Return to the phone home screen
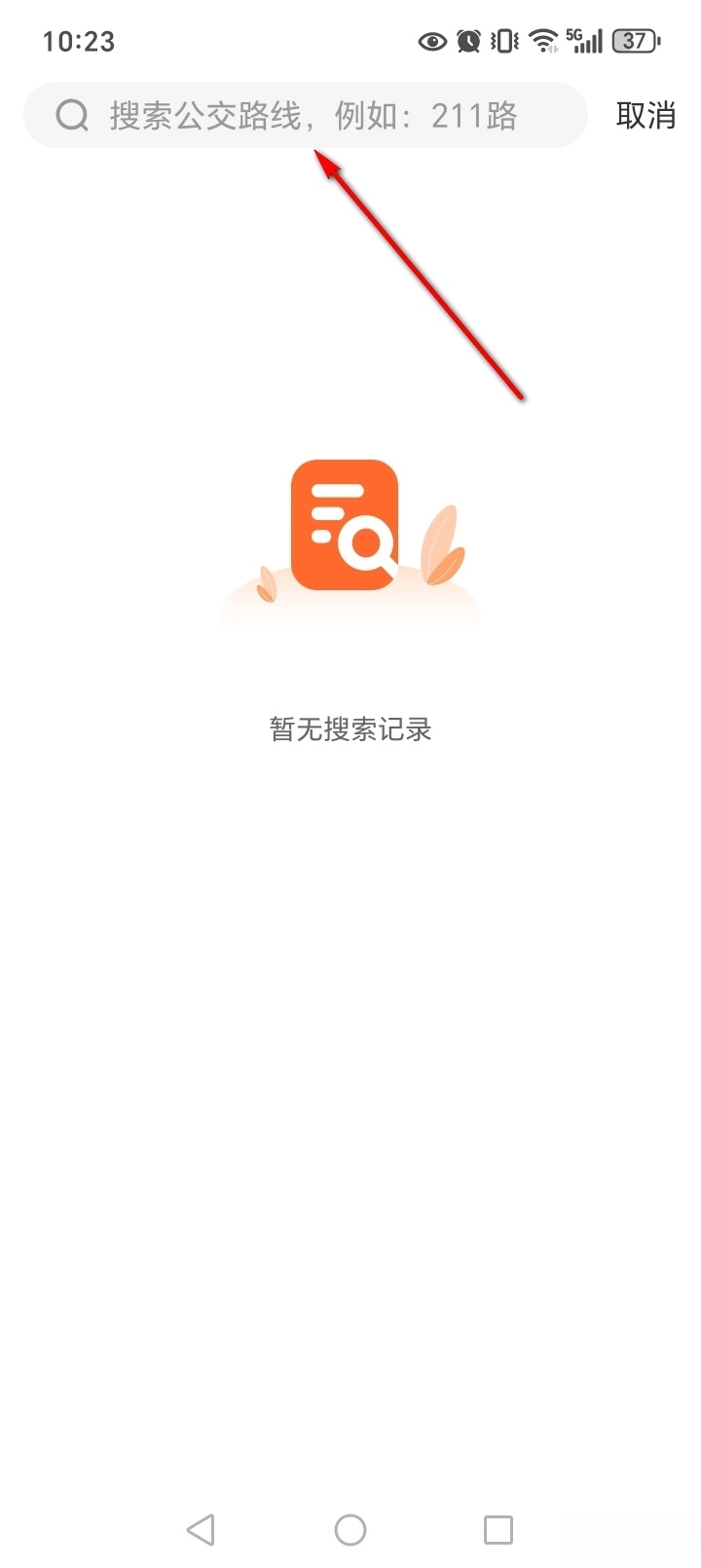 [x=350, y=1529]
